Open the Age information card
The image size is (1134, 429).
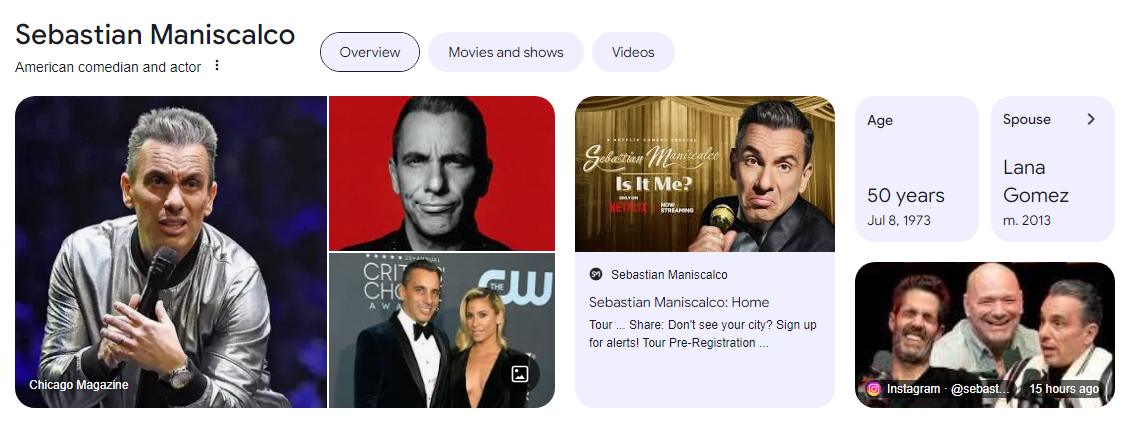(916, 168)
